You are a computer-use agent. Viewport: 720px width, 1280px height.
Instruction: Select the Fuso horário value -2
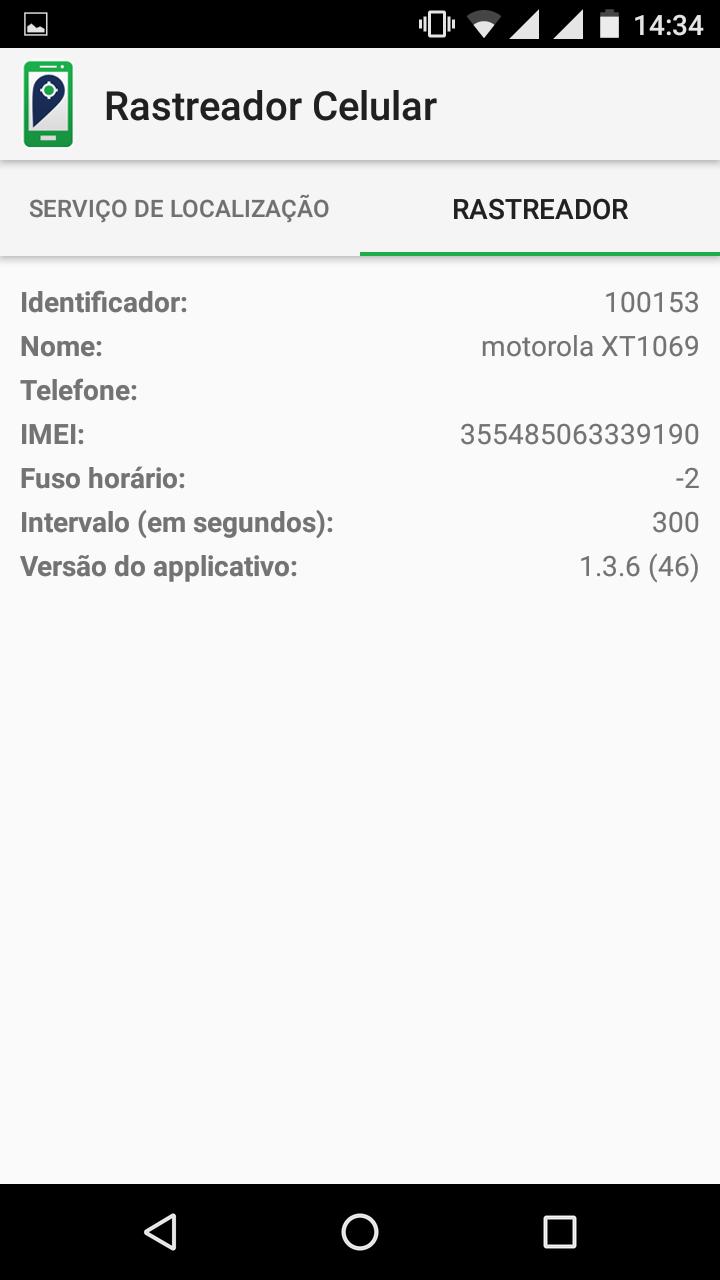pos(688,478)
